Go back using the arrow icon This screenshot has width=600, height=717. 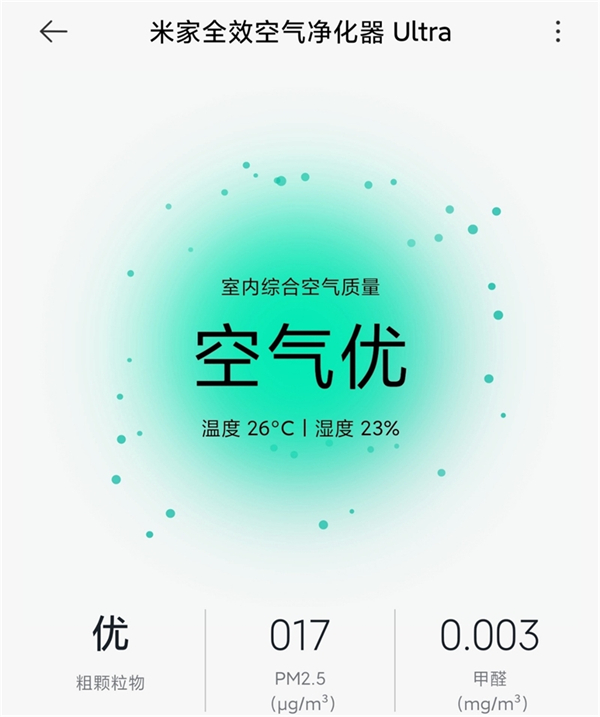click(x=53, y=32)
